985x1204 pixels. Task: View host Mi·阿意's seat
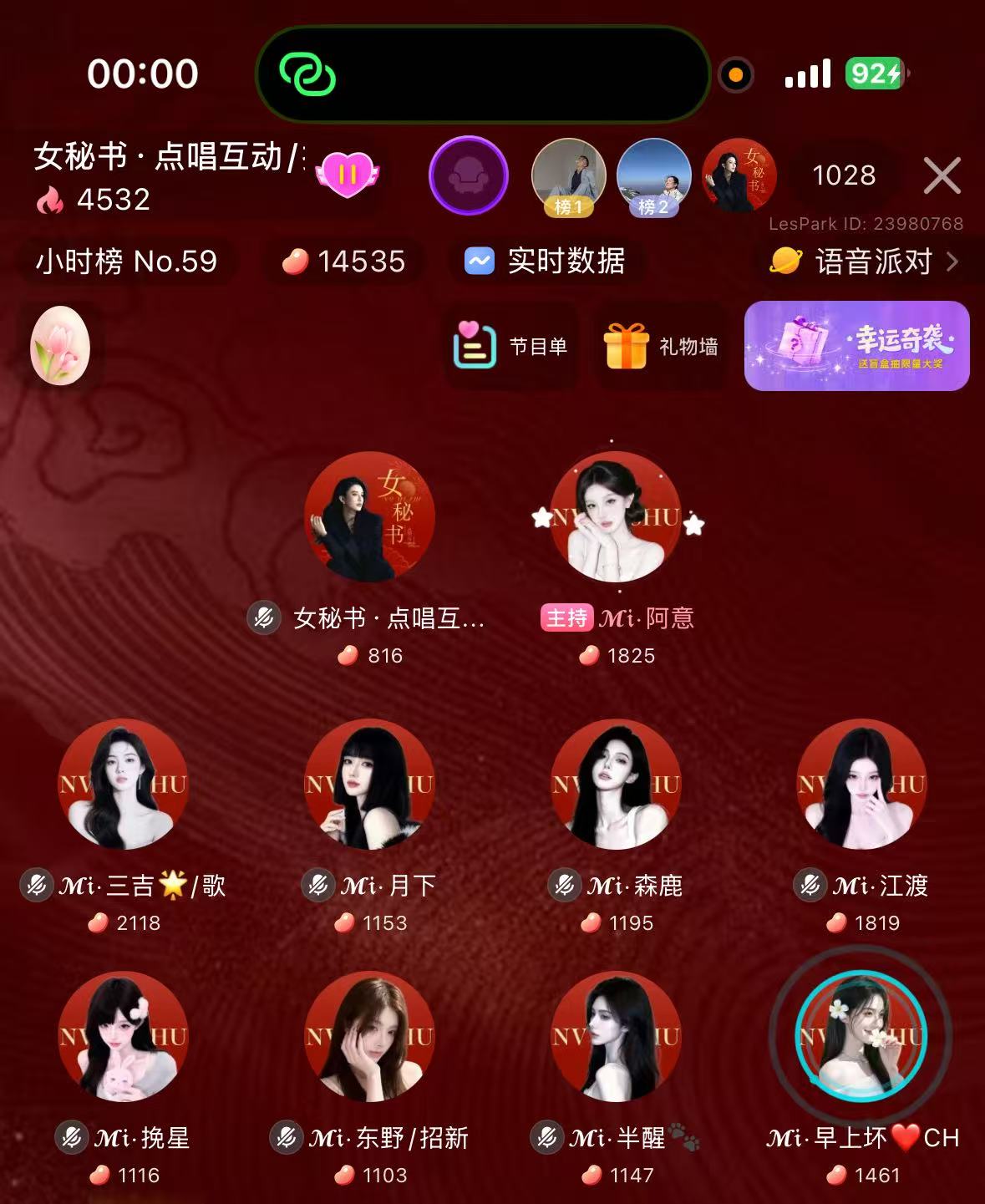pyautogui.click(x=617, y=517)
